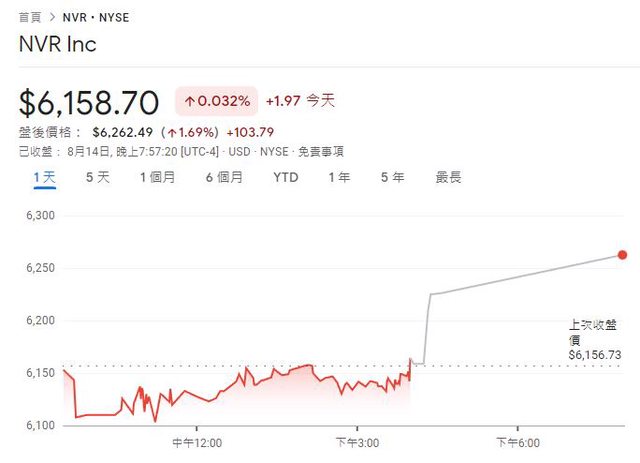The width and height of the screenshot is (640, 463).
Task: View the YTD chart range
Action: tap(286, 177)
